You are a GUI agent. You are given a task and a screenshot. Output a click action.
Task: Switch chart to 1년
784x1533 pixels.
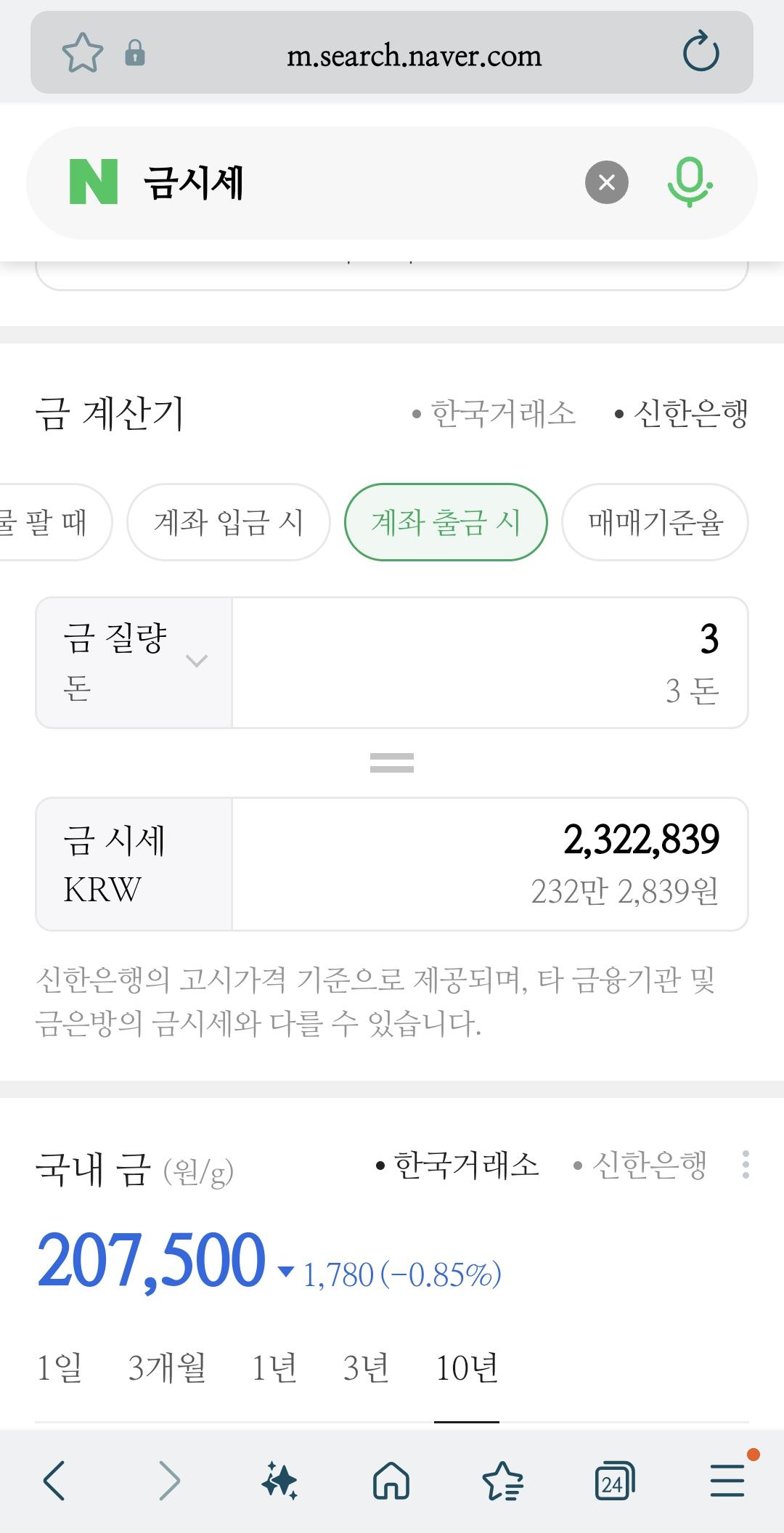coord(274,1368)
